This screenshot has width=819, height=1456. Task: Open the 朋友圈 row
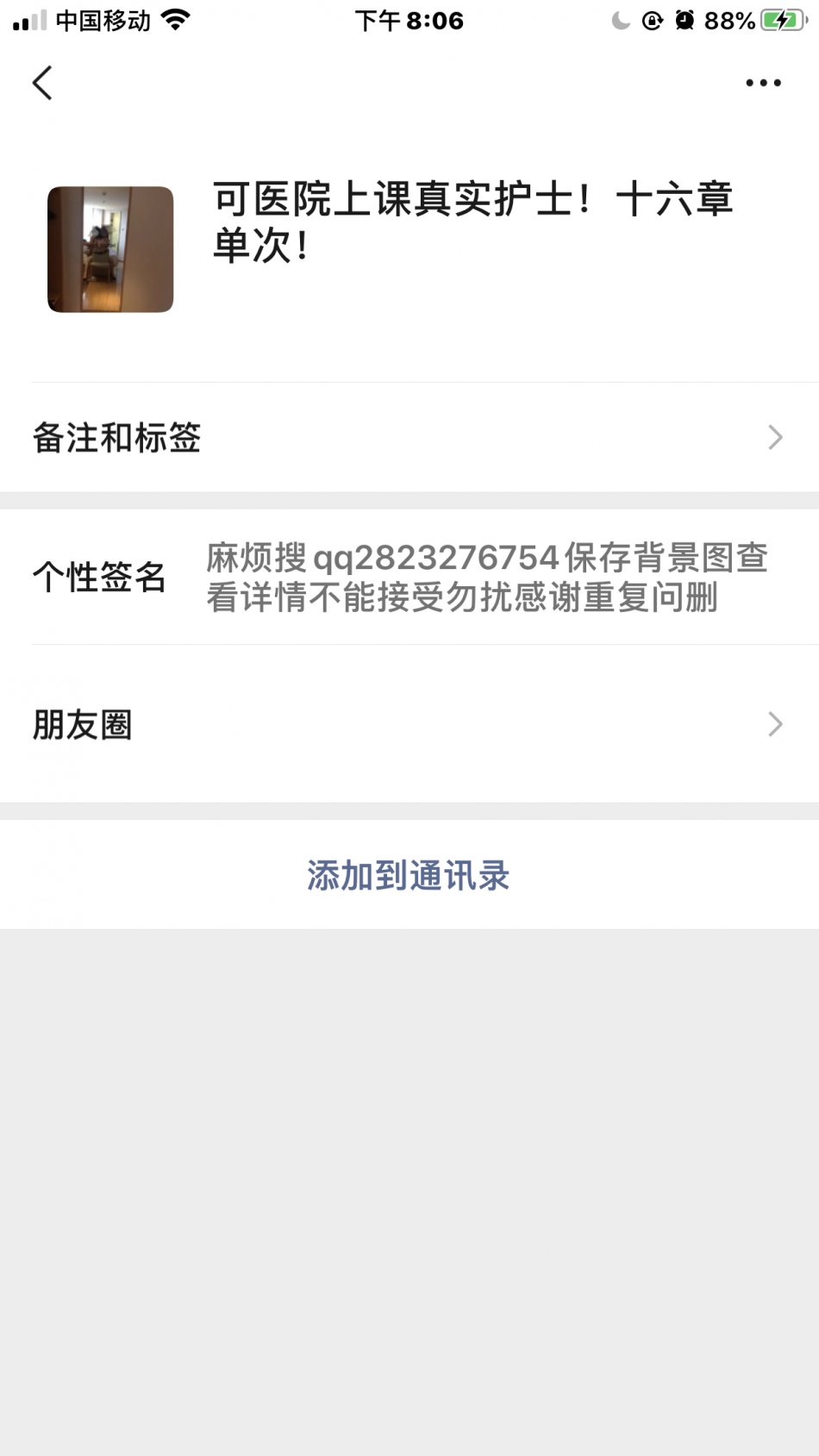(x=409, y=725)
